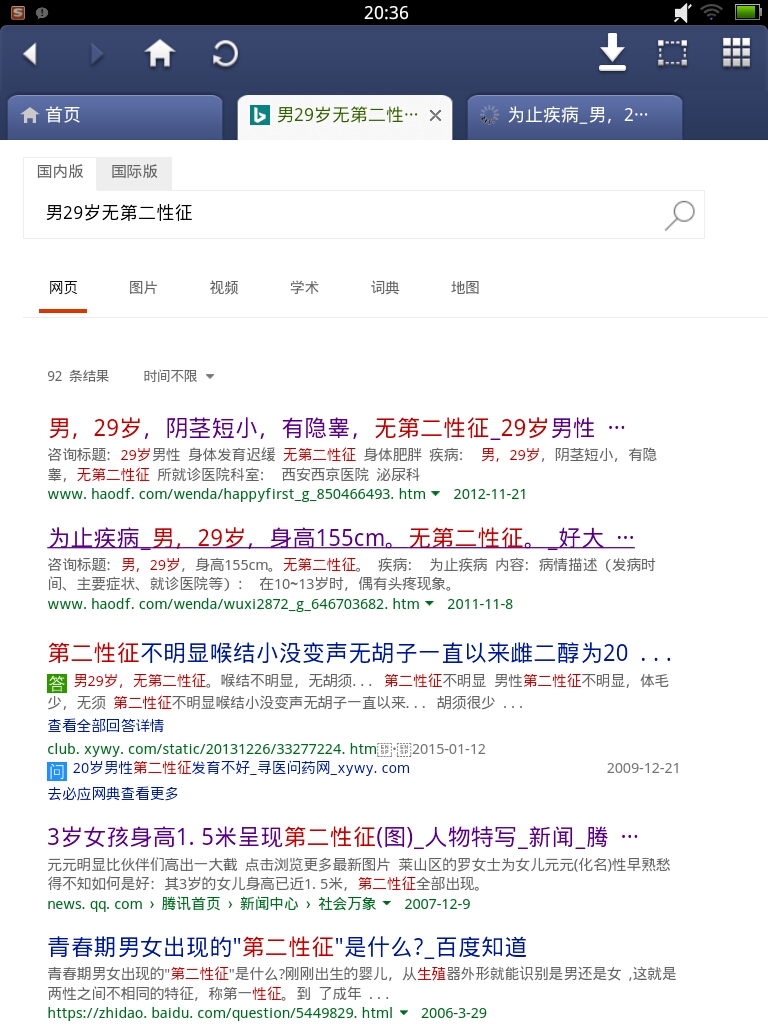Select the 国际版 search version
Viewport: 768px width, 1024px height.
(x=134, y=172)
